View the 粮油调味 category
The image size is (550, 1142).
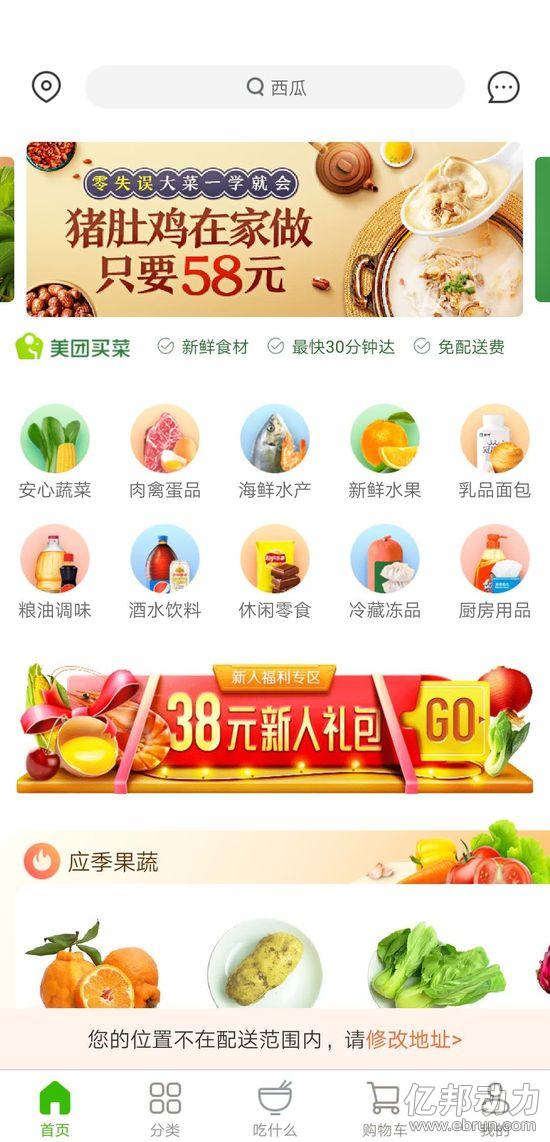(55, 572)
